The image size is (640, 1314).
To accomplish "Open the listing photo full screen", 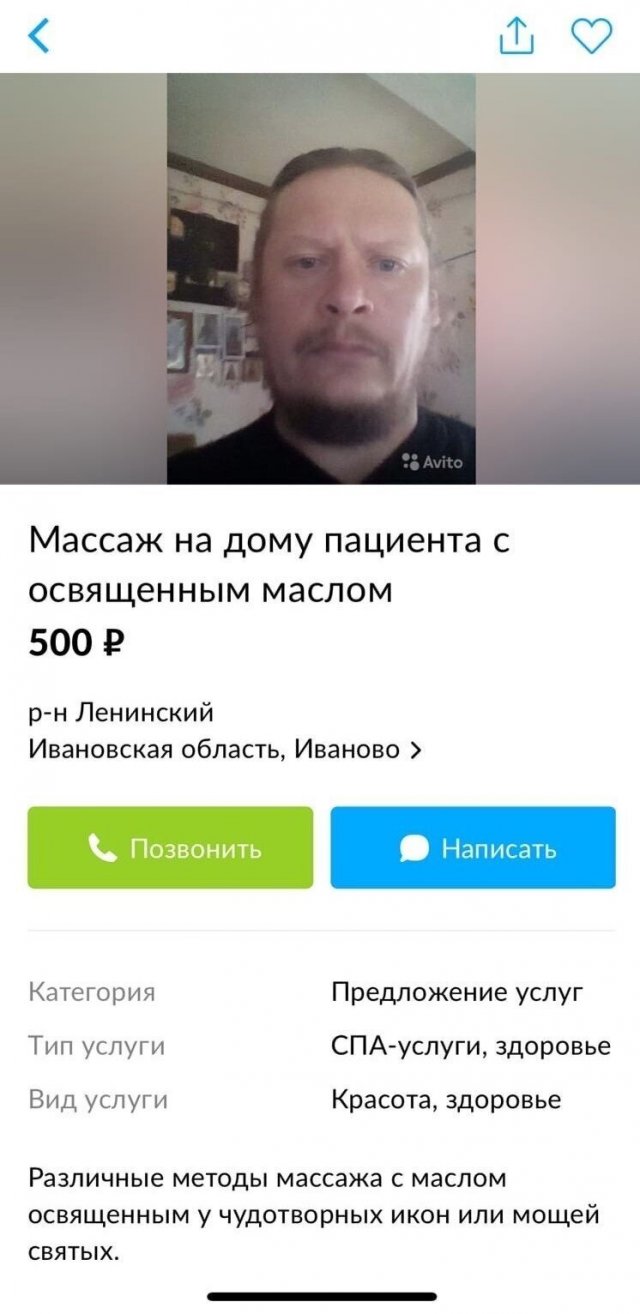I will [320, 278].
